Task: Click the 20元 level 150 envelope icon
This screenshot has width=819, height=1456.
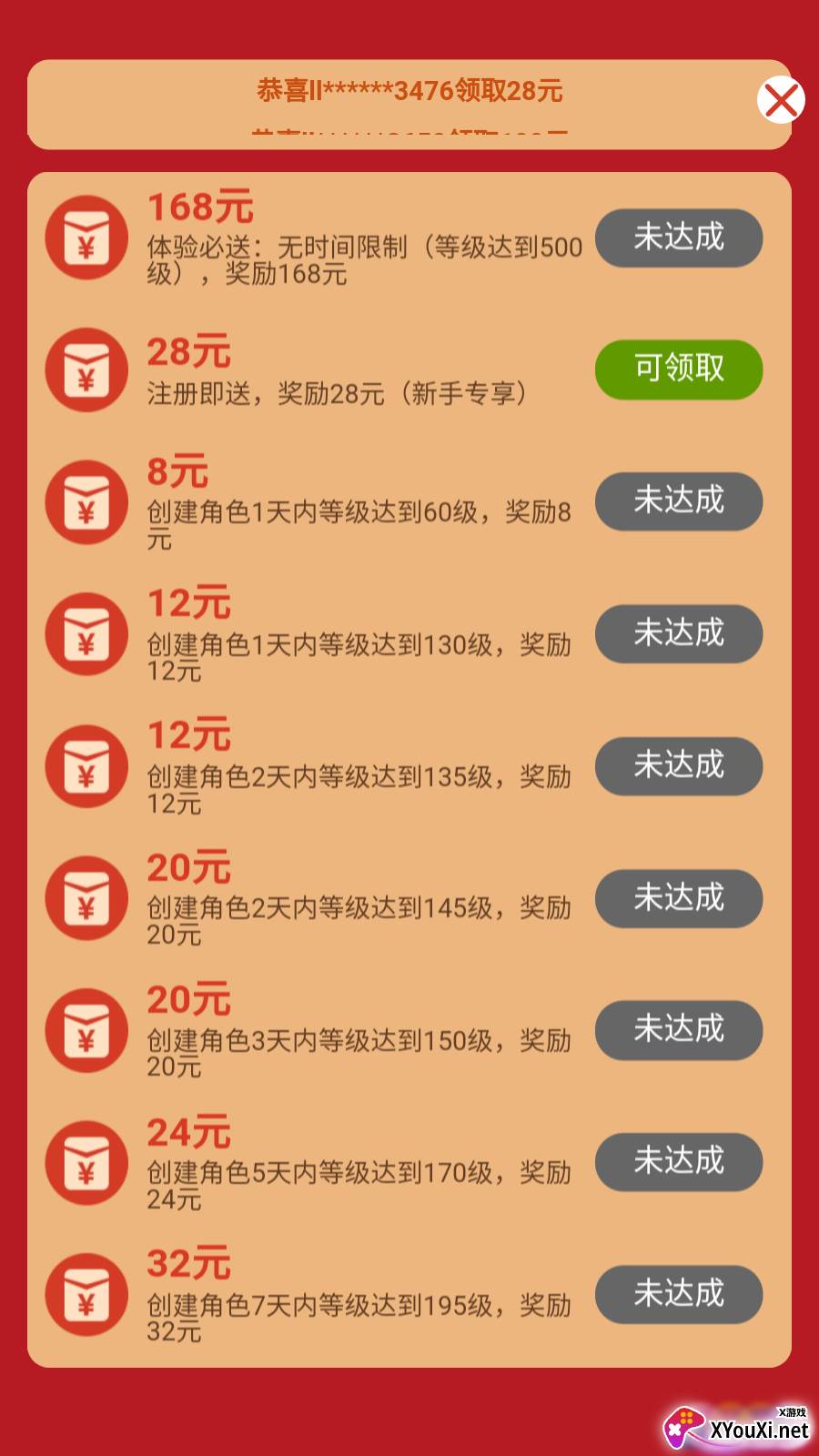Action: tap(86, 1031)
